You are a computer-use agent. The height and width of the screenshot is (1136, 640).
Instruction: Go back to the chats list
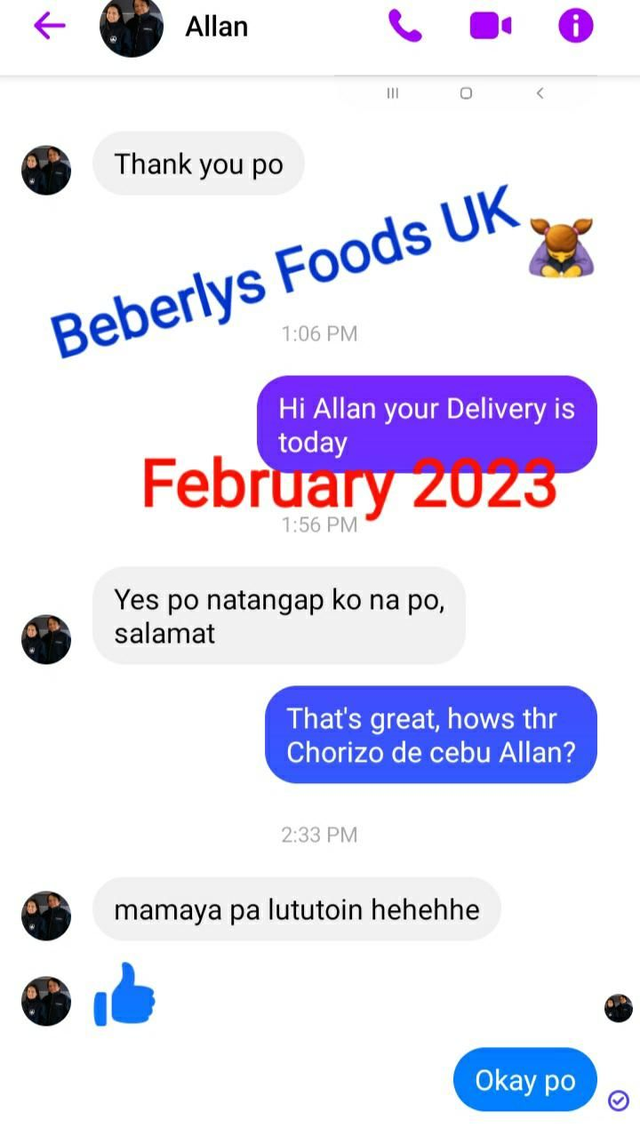coord(49,26)
